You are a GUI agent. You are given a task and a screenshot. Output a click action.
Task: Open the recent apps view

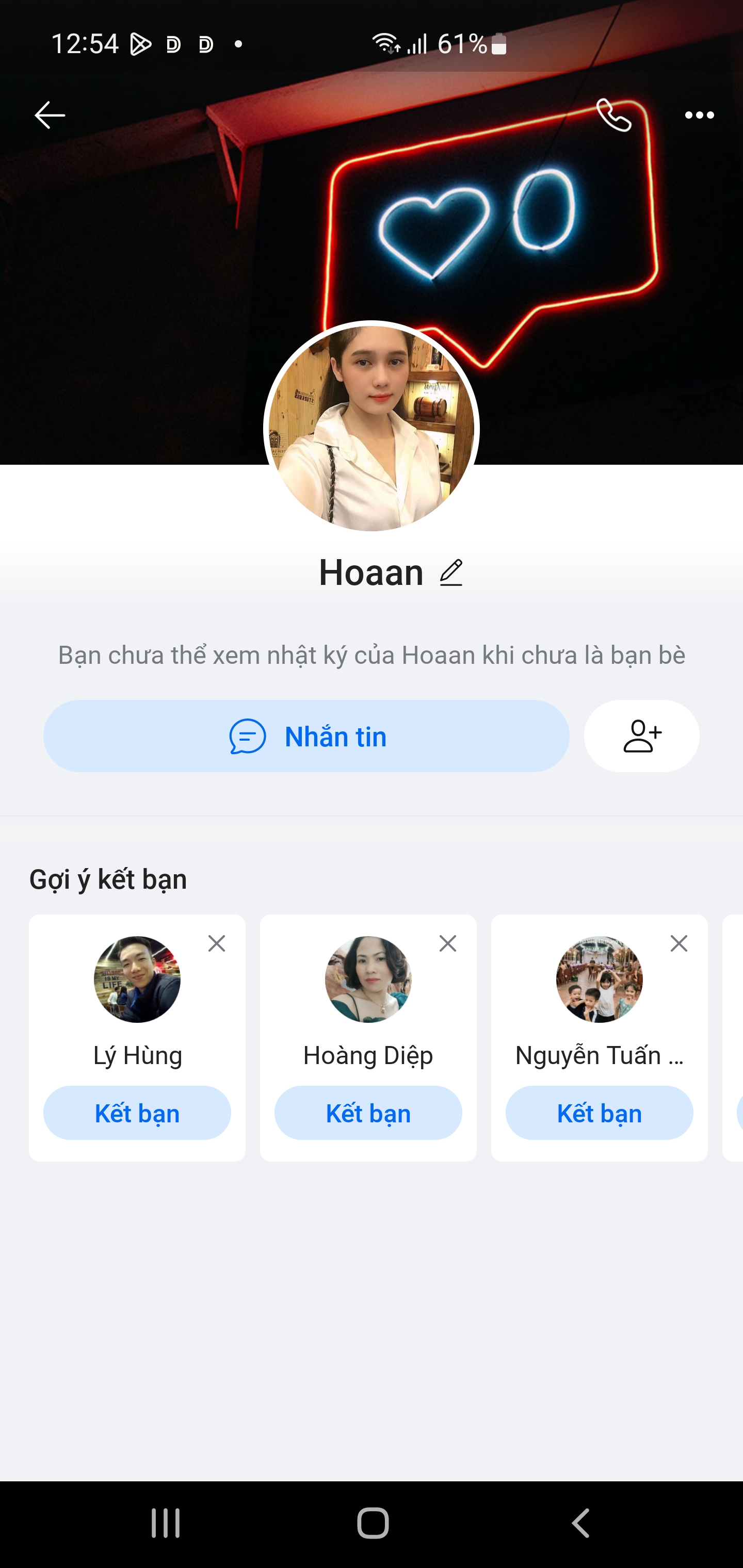pos(166,1524)
